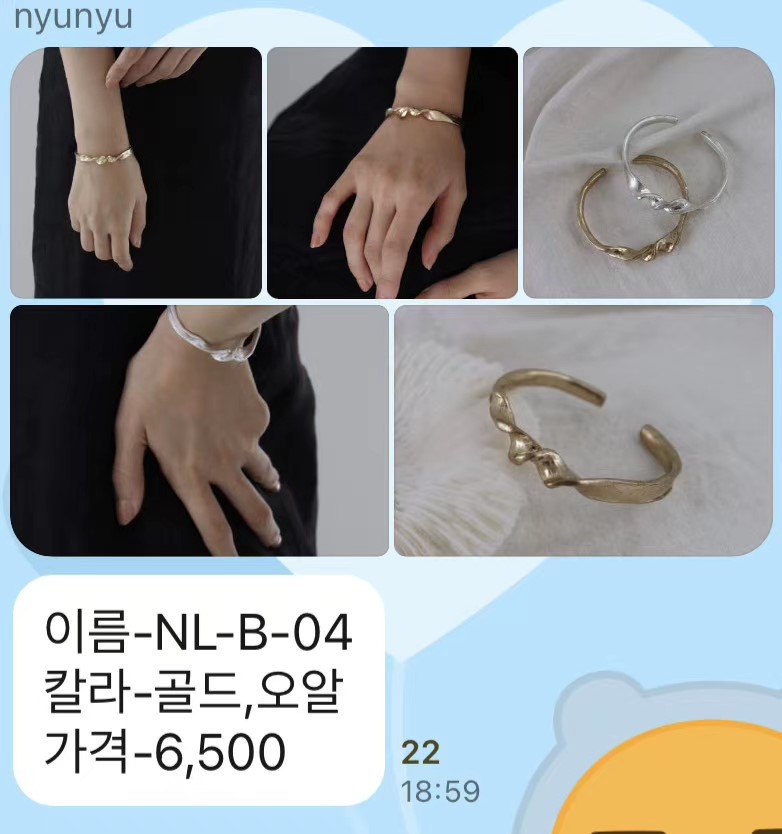Open the photo of bracelet on lowered wrist
This screenshot has width=782, height=834.
[136, 172]
